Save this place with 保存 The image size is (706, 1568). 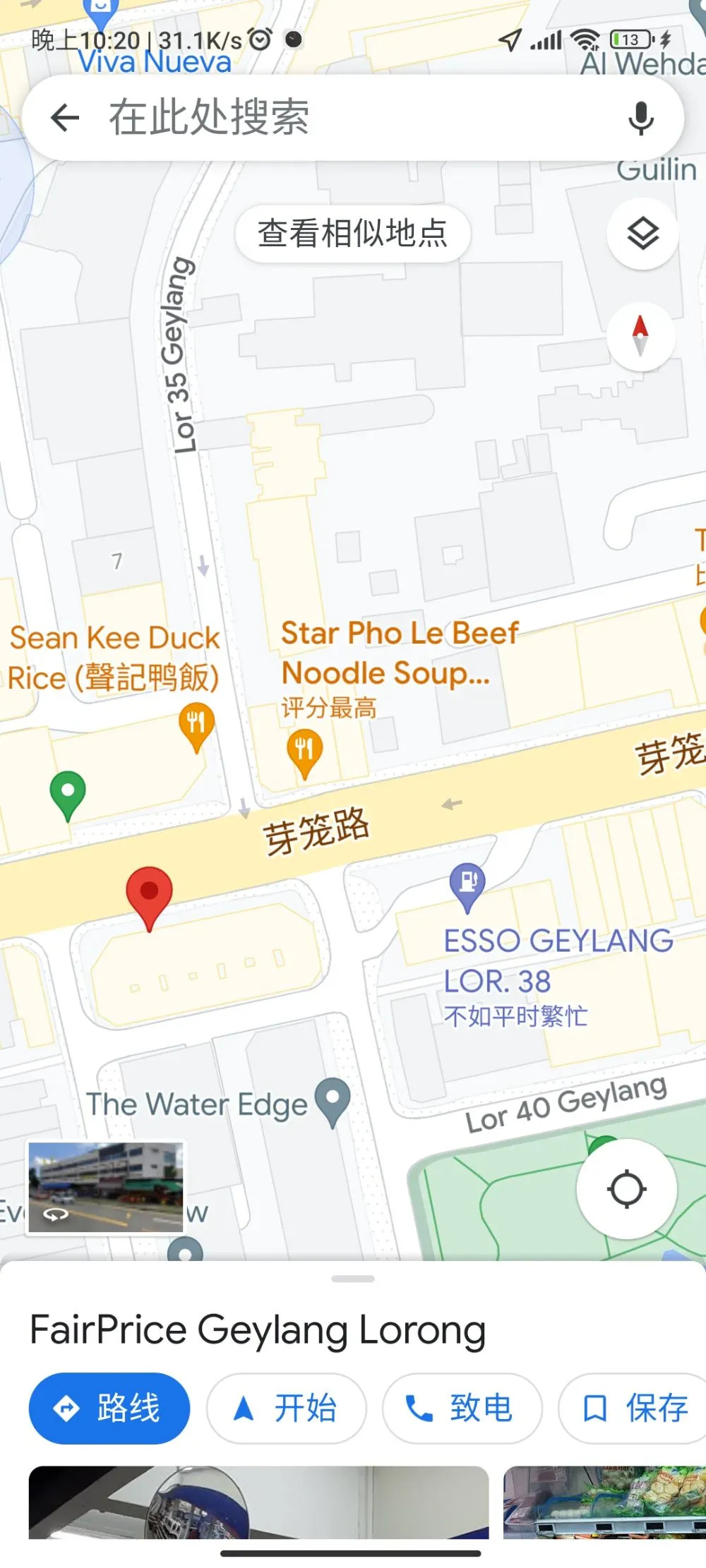(633, 1408)
